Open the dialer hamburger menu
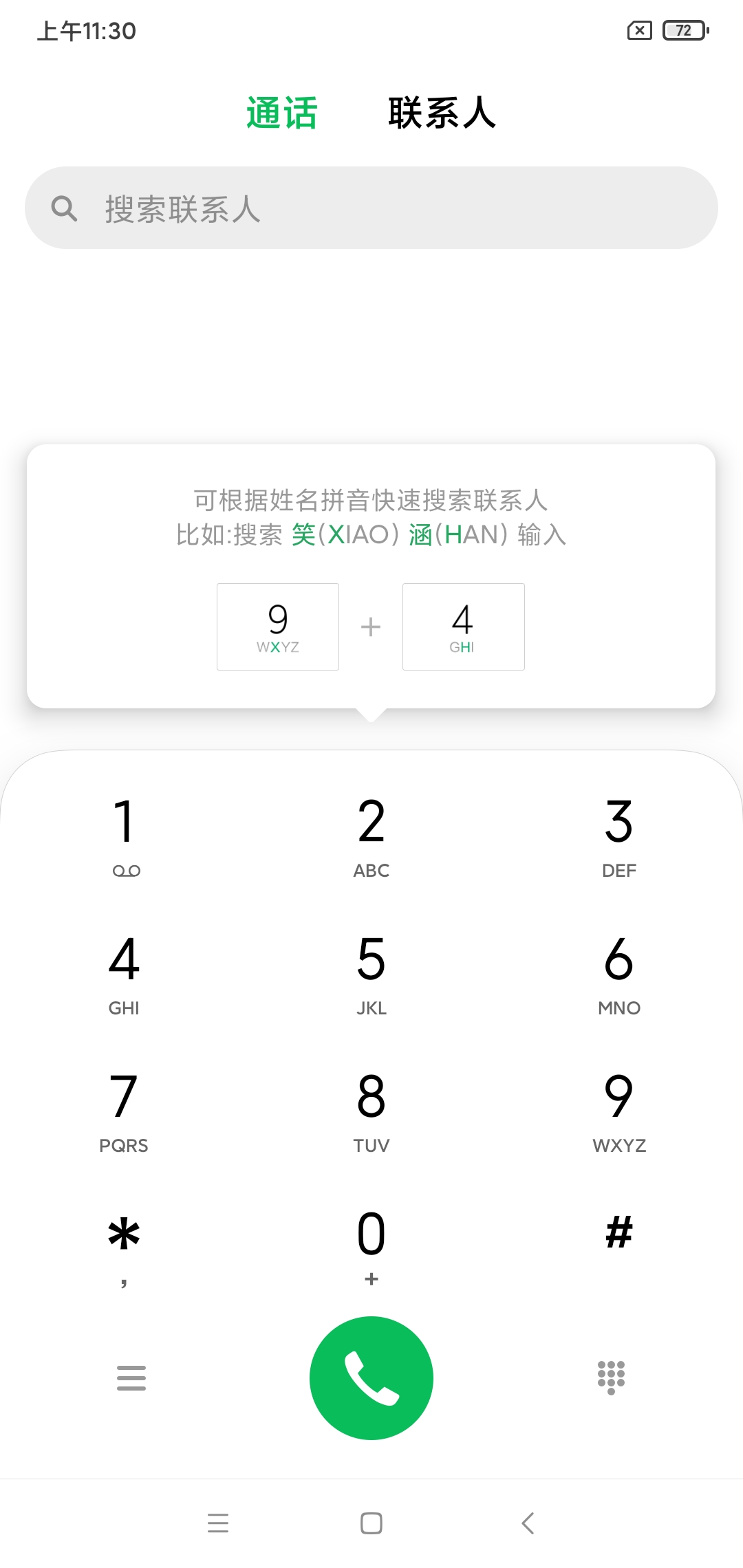The height and width of the screenshot is (1568, 743). point(131,1378)
